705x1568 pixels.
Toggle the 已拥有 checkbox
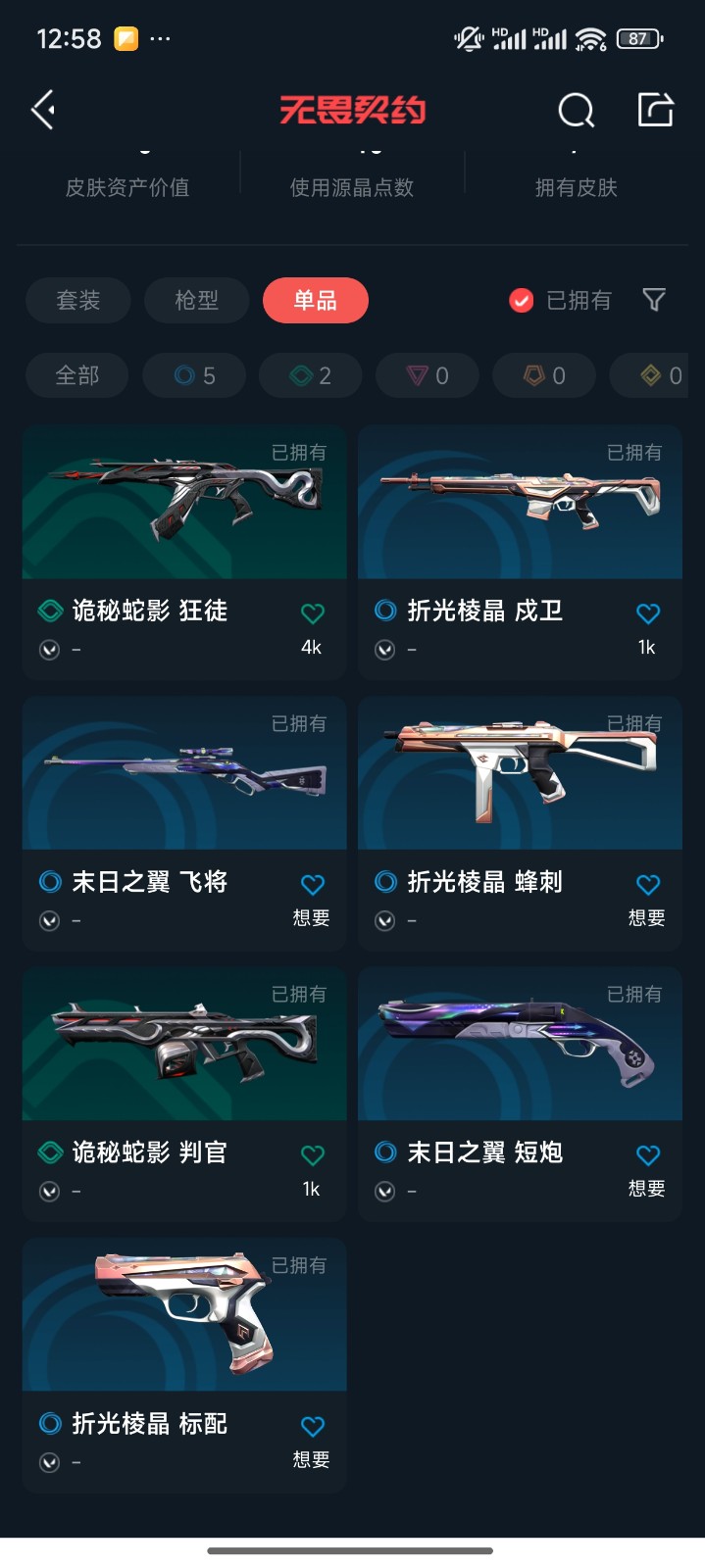point(522,300)
